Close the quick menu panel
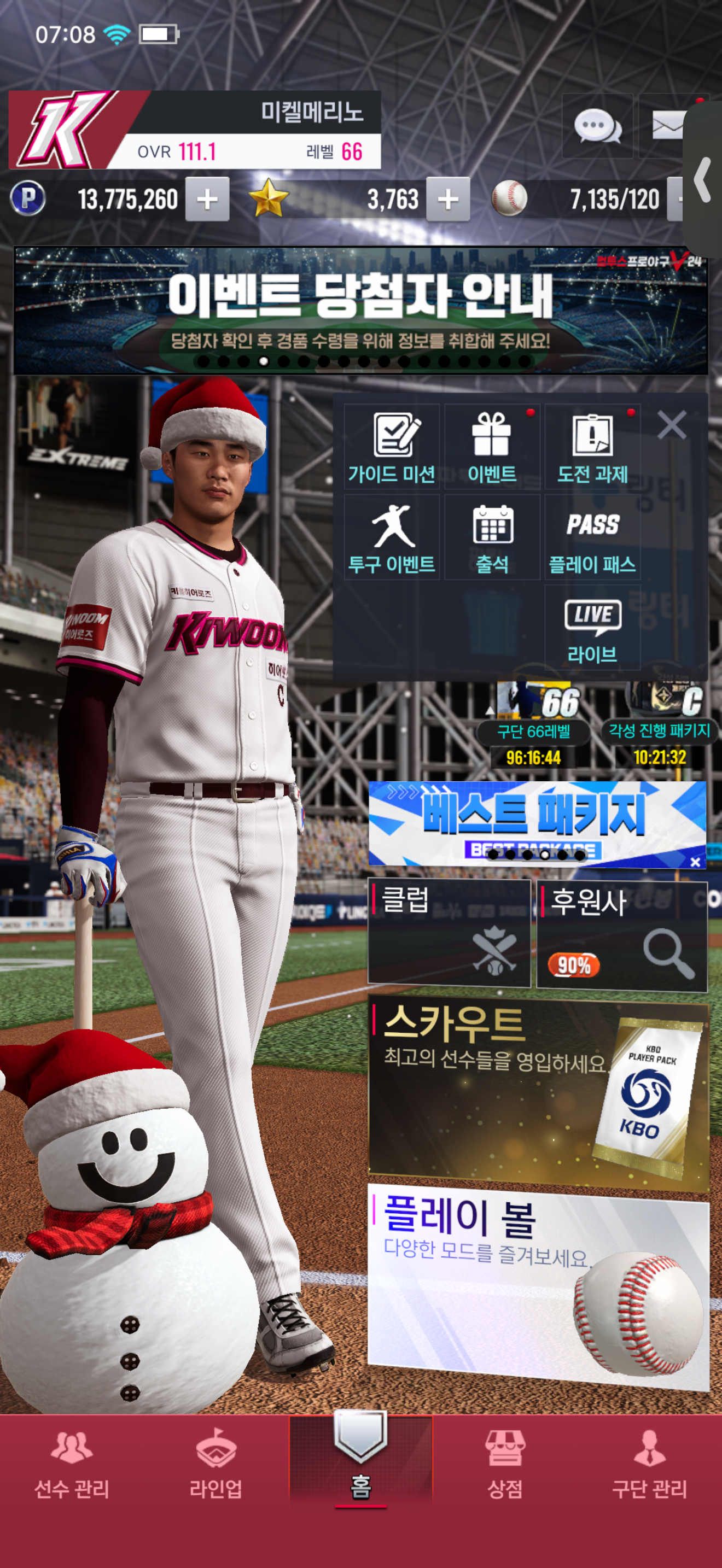This screenshot has width=722, height=1568. [x=672, y=424]
